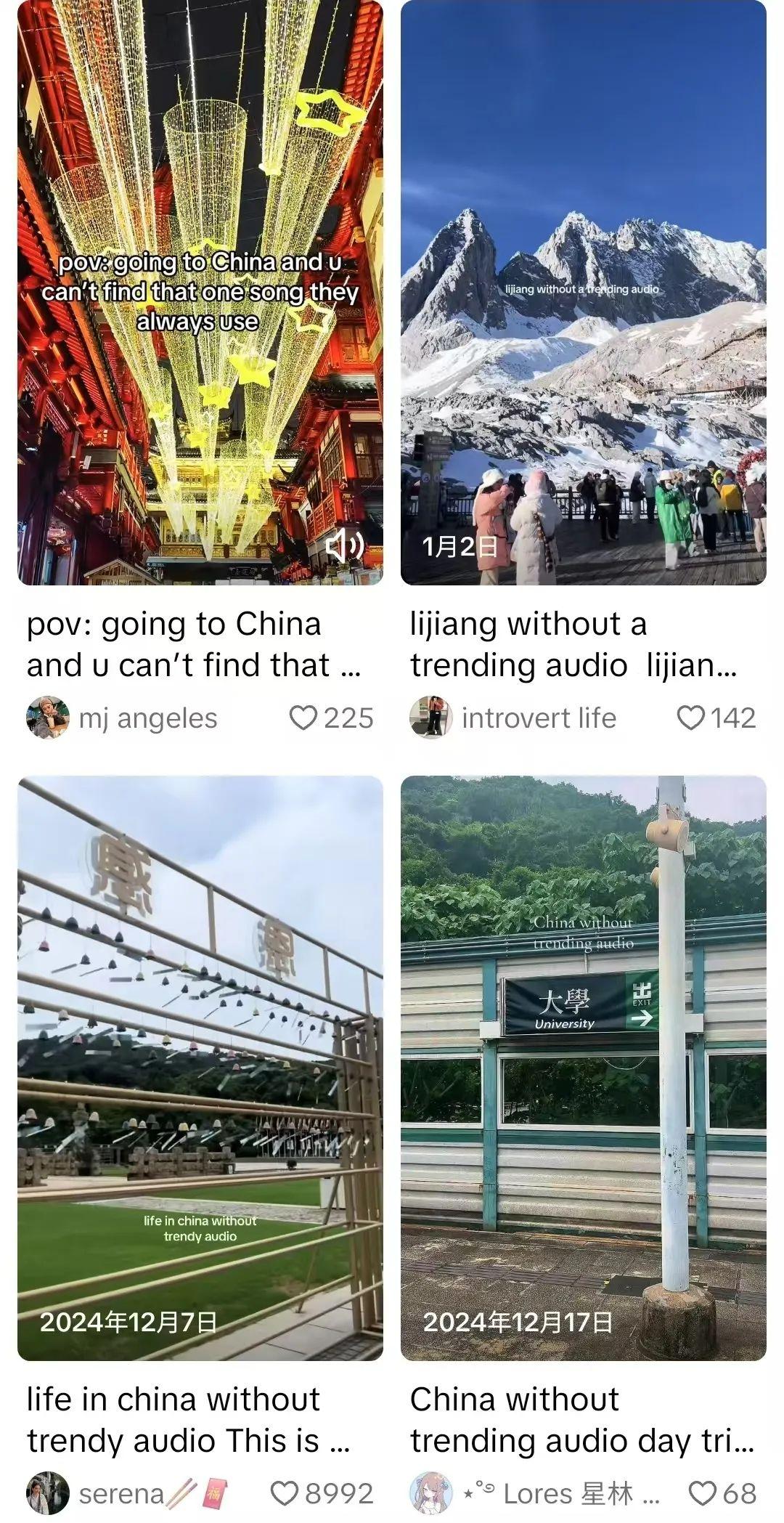784x1523 pixels.
Task: Open 'life in china without trendy audio' video
Action: (x=200, y=1068)
